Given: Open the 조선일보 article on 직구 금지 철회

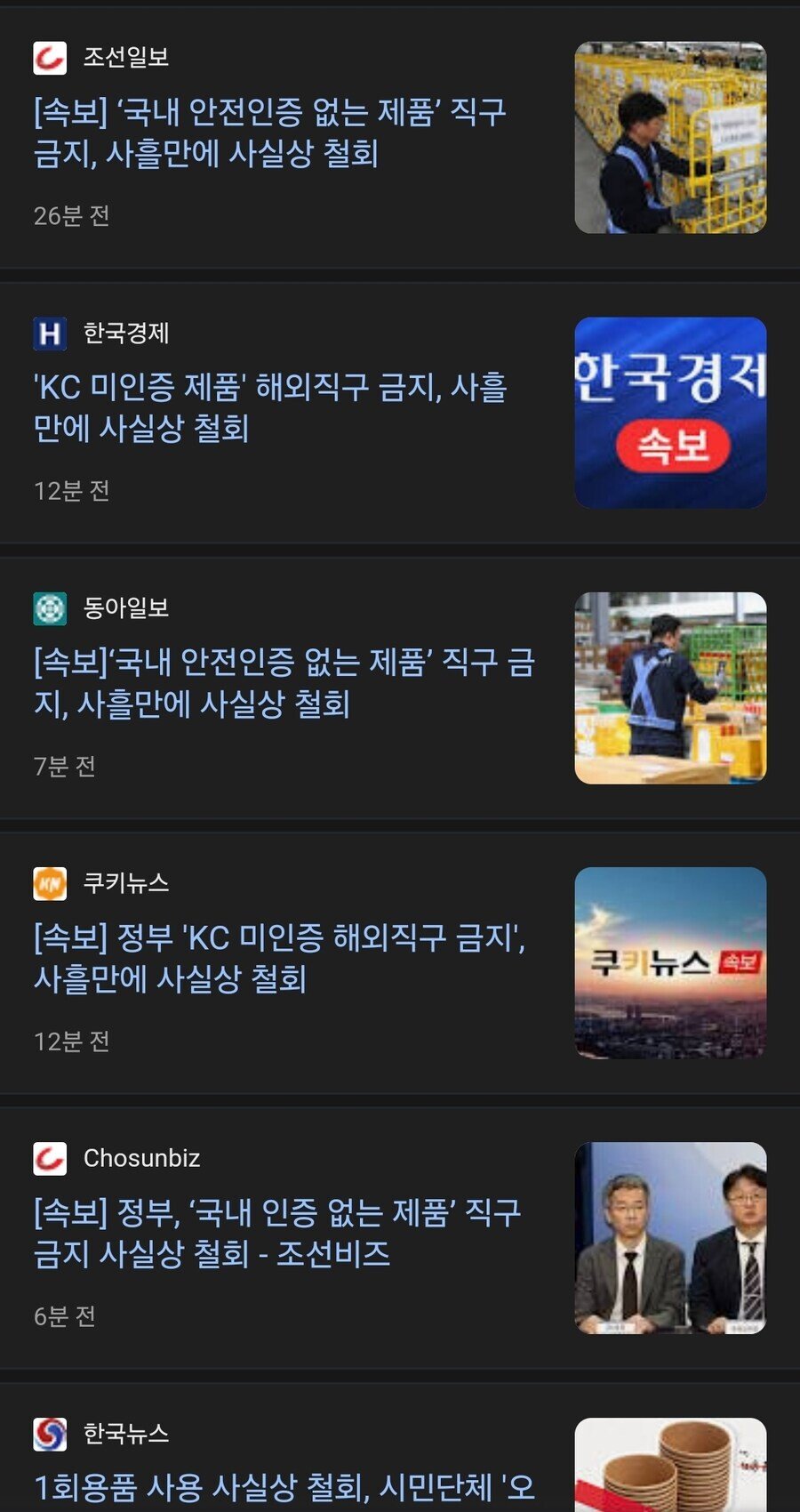Looking at the screenshot, I should pos(270,133).
